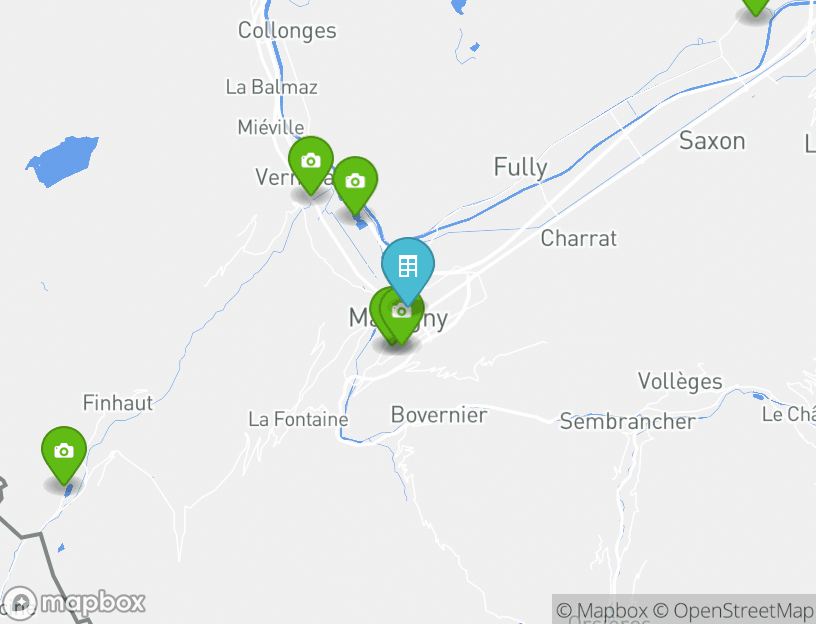Open the © OpenStreetMap attribution link
This screenshot has height=624, width=816.
[733, 610]
